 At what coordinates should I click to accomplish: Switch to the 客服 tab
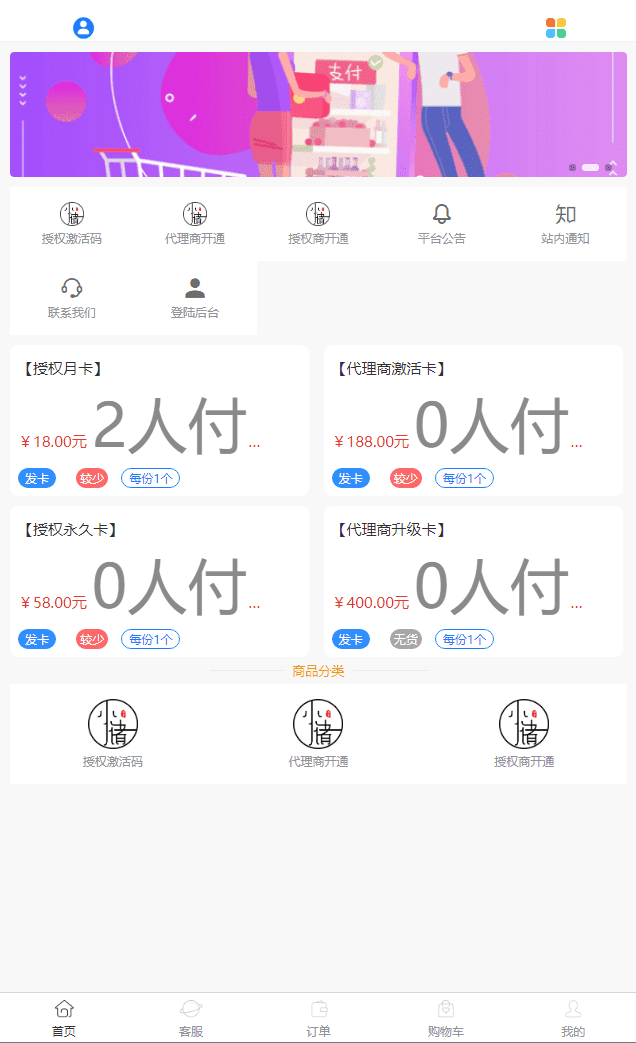click(x=191, y=1018)
